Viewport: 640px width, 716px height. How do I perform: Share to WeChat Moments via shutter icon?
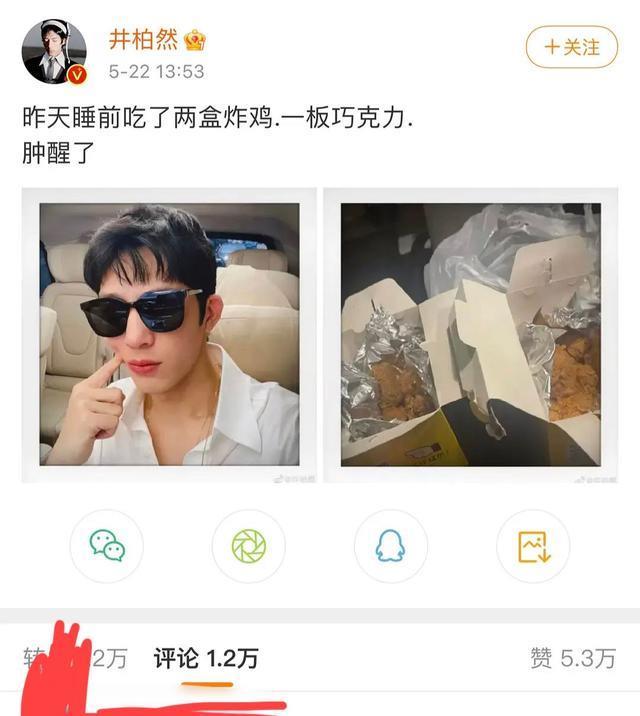tap(249, 545)
